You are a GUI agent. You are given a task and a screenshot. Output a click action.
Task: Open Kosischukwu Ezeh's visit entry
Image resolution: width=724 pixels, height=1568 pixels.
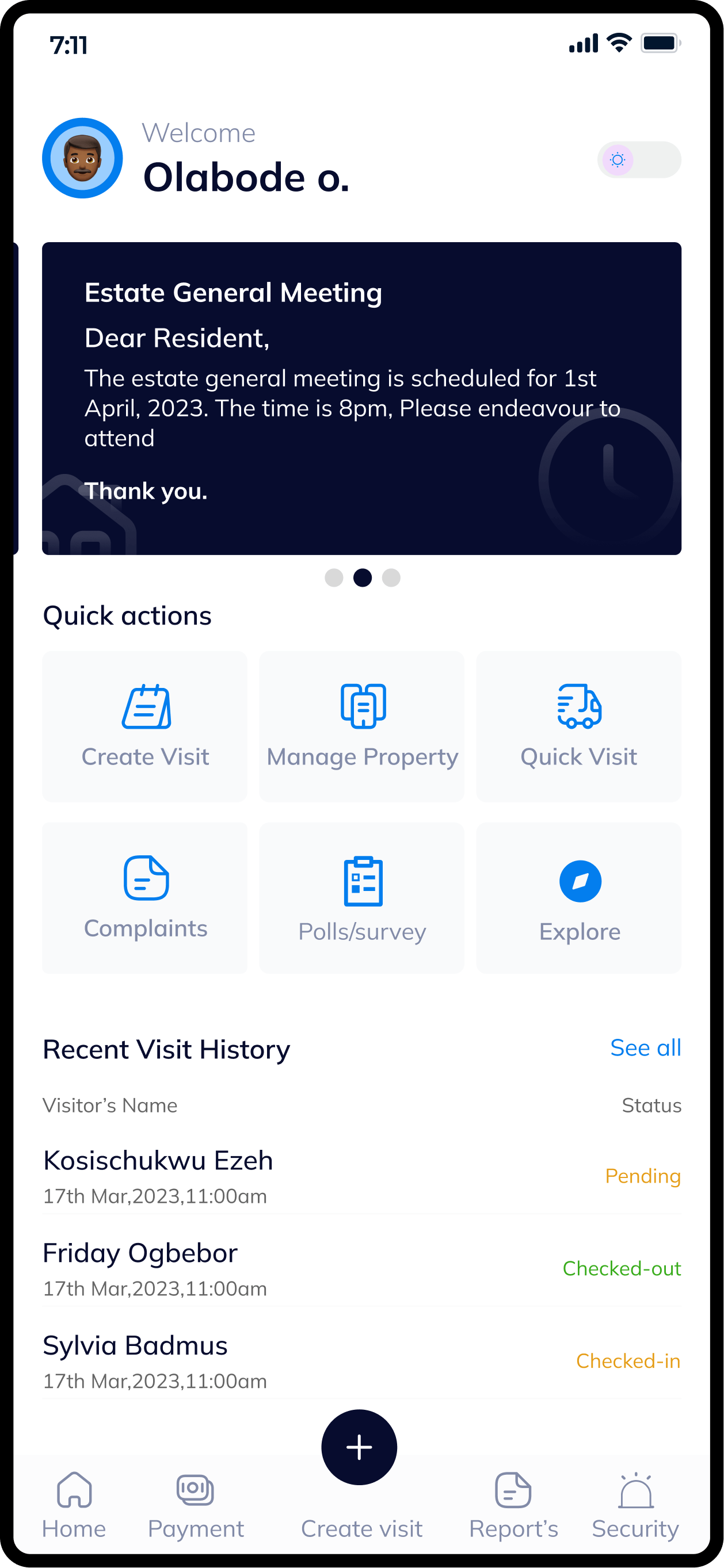click(x=361, y=1176)
